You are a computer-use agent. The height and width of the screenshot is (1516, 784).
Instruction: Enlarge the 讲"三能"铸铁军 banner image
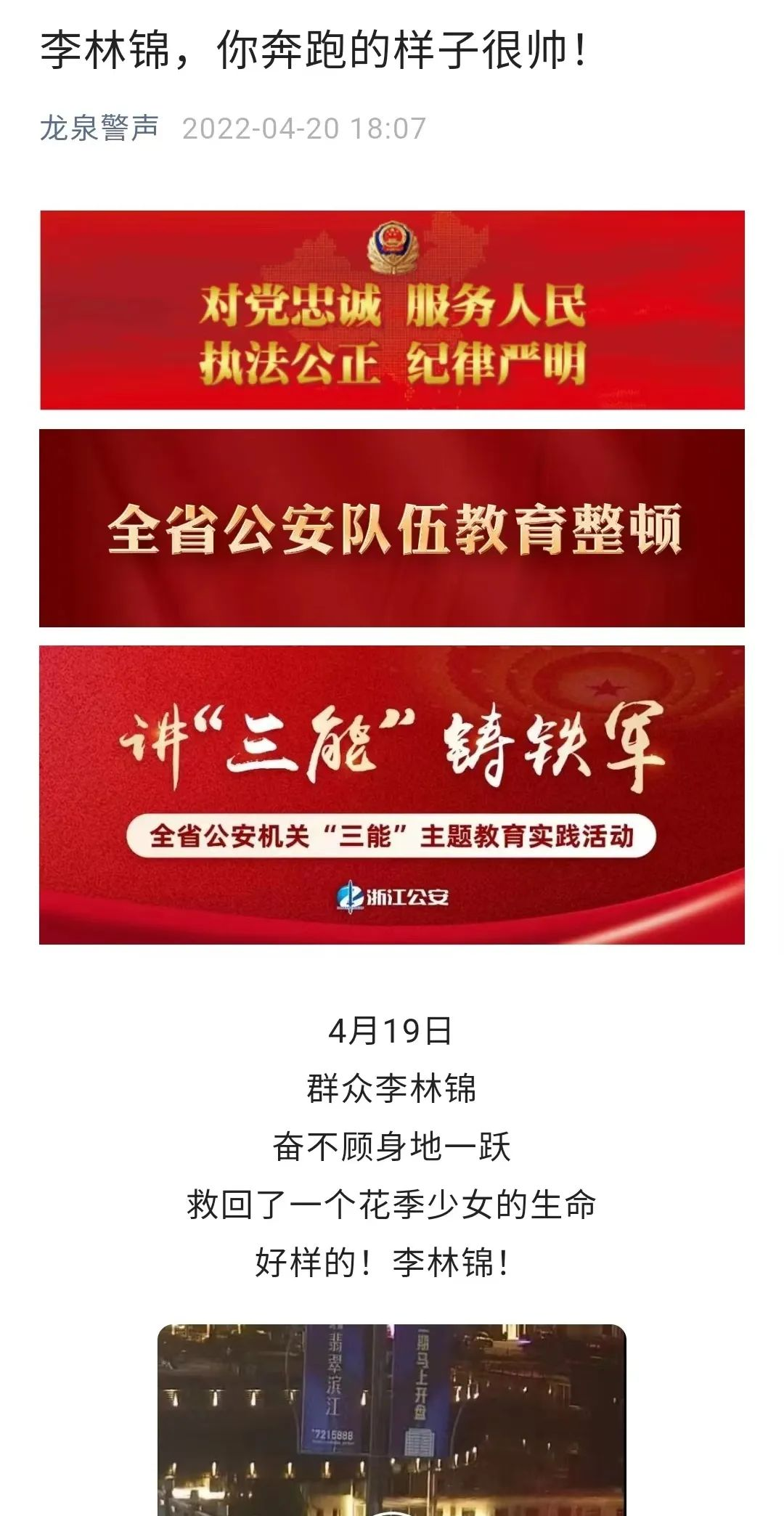392,794
